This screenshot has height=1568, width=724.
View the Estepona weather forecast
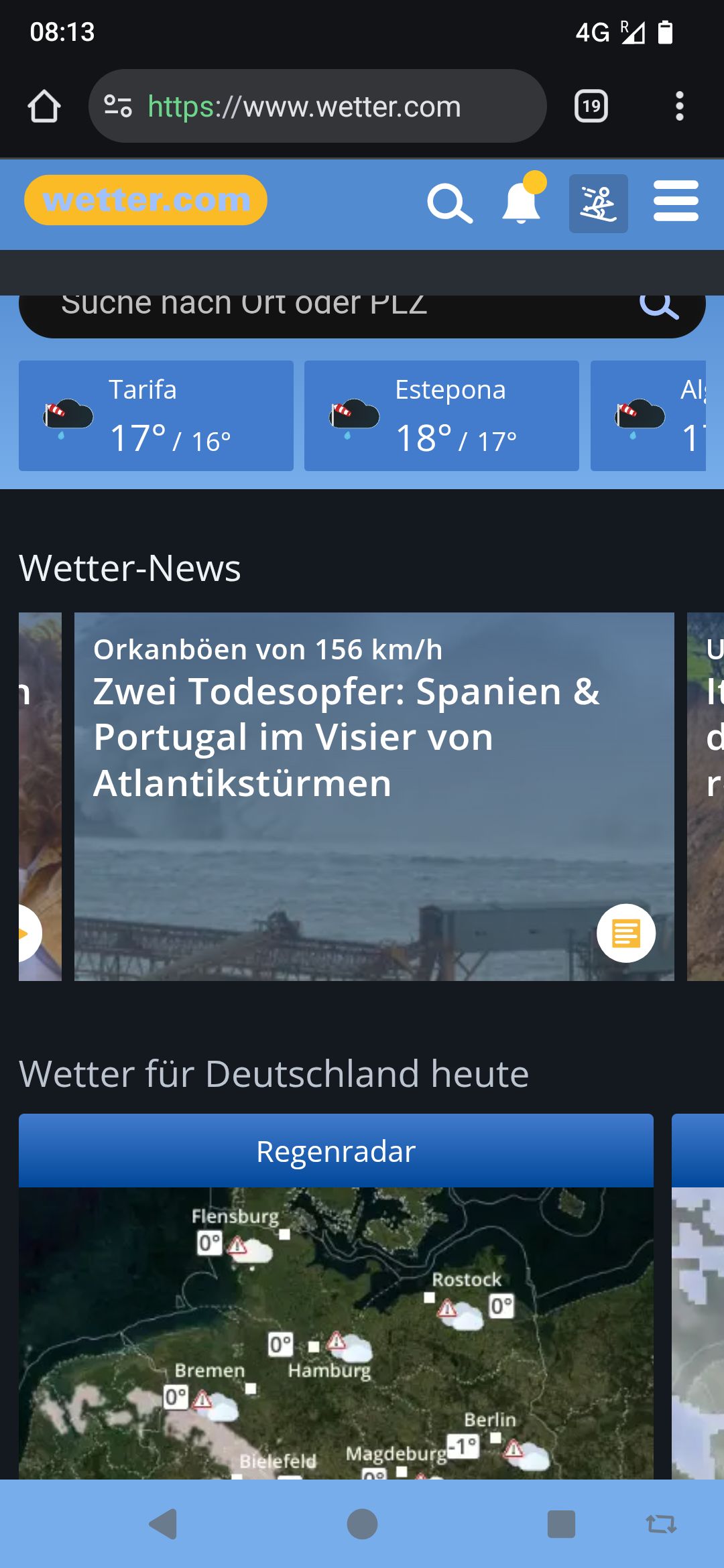[442, 415]
